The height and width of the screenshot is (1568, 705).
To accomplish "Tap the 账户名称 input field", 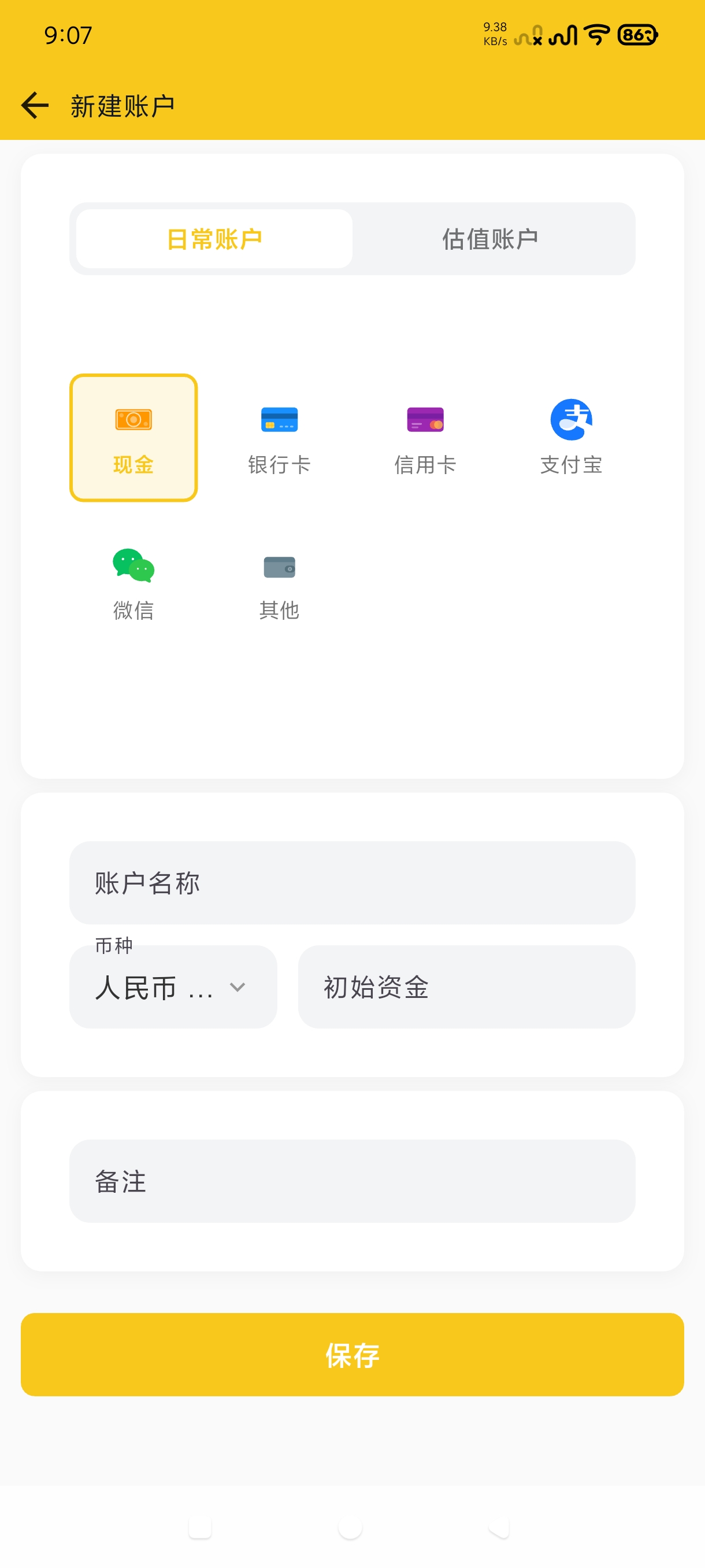I will (x=352, y=883).
